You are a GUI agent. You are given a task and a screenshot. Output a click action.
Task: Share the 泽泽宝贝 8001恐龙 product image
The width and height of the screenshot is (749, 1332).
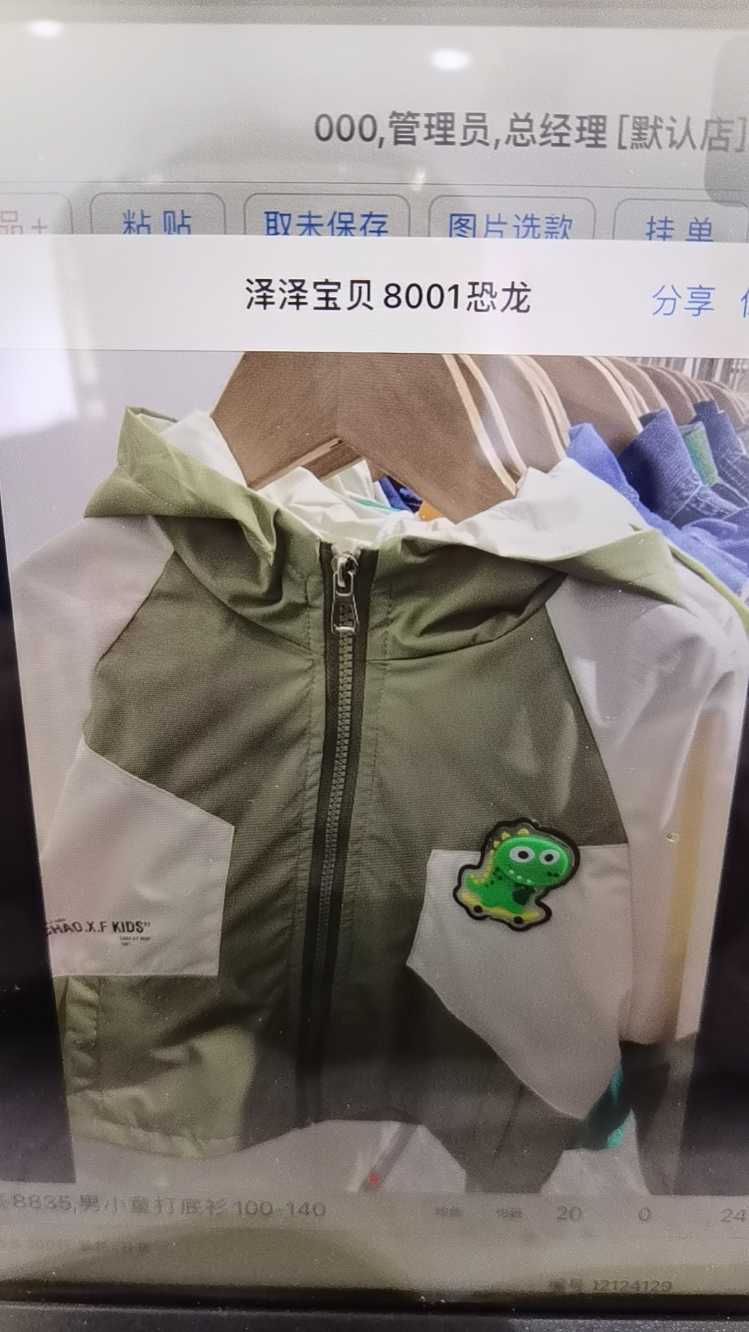(x=684, y=300)
